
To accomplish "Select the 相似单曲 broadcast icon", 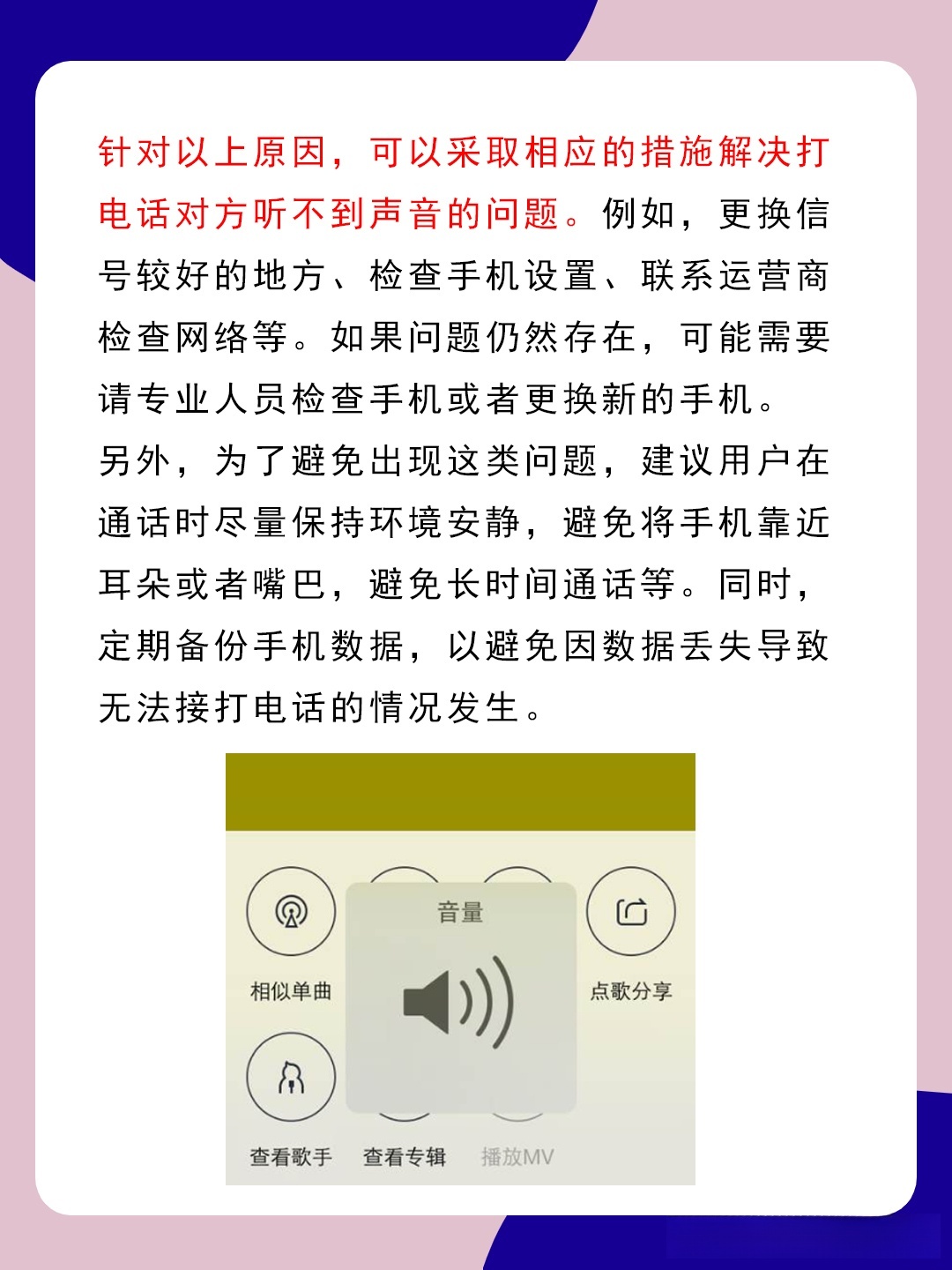I will 291,913.
